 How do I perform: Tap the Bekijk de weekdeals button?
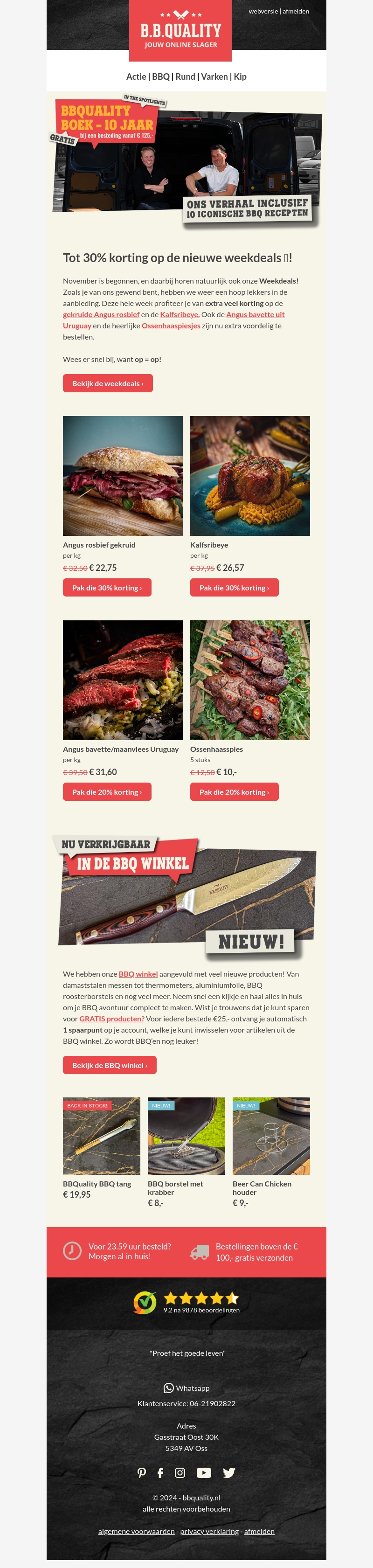[108, 383]
